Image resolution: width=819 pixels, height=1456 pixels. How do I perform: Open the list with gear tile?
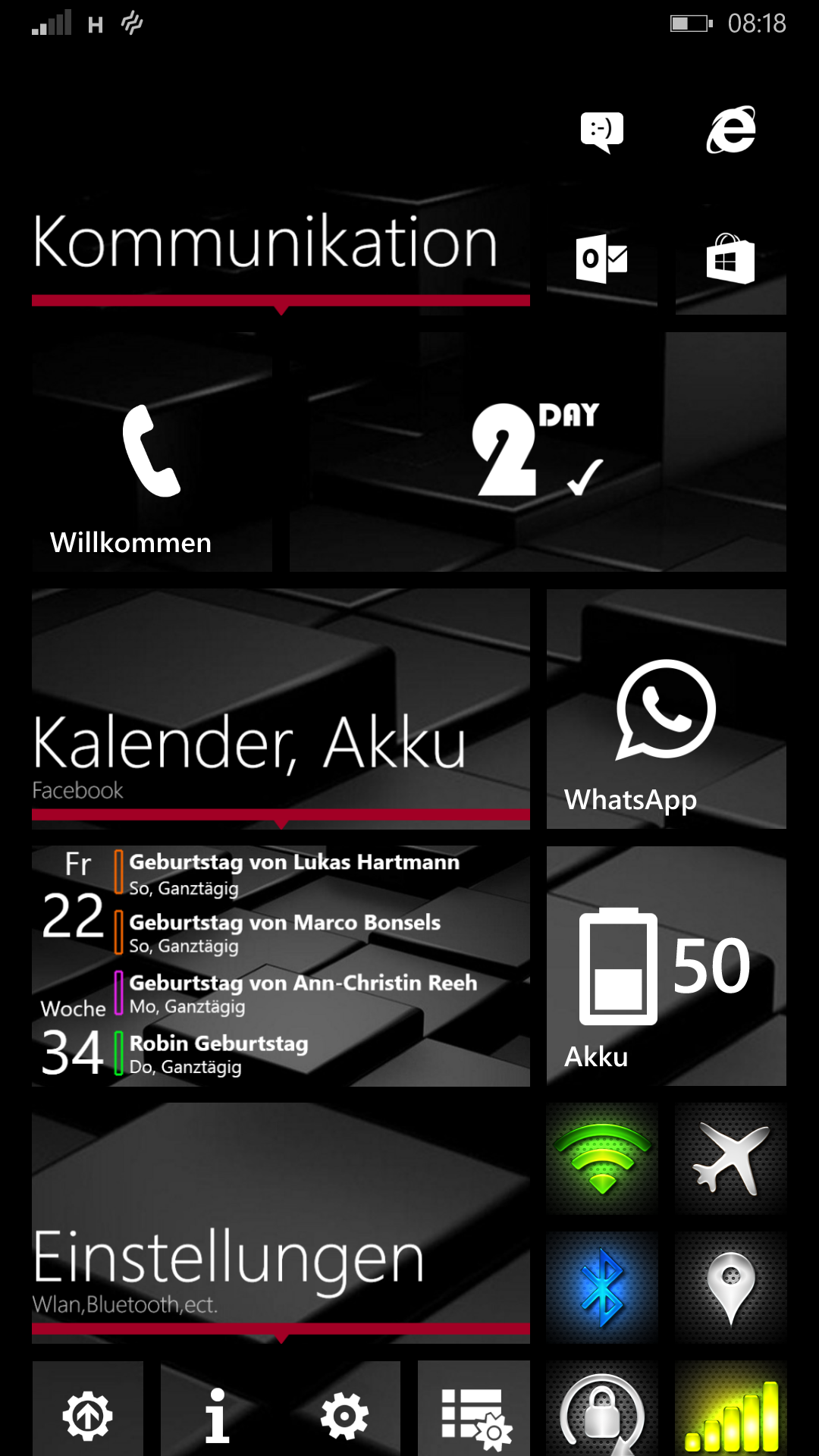click(474, 1409)
